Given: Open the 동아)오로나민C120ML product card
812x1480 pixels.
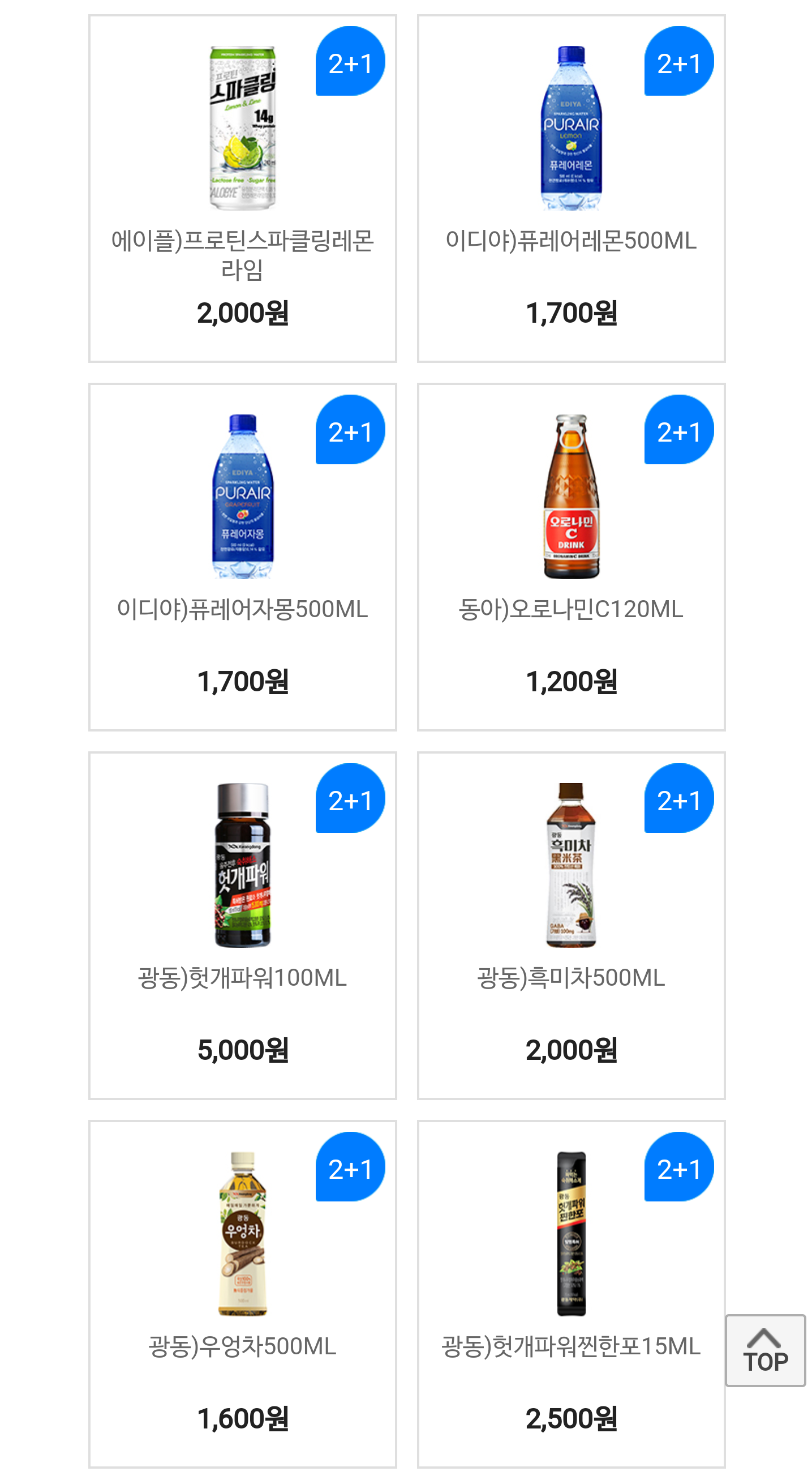Looking at the screenshot, I should pyautogui.click(x=571, y=557).
